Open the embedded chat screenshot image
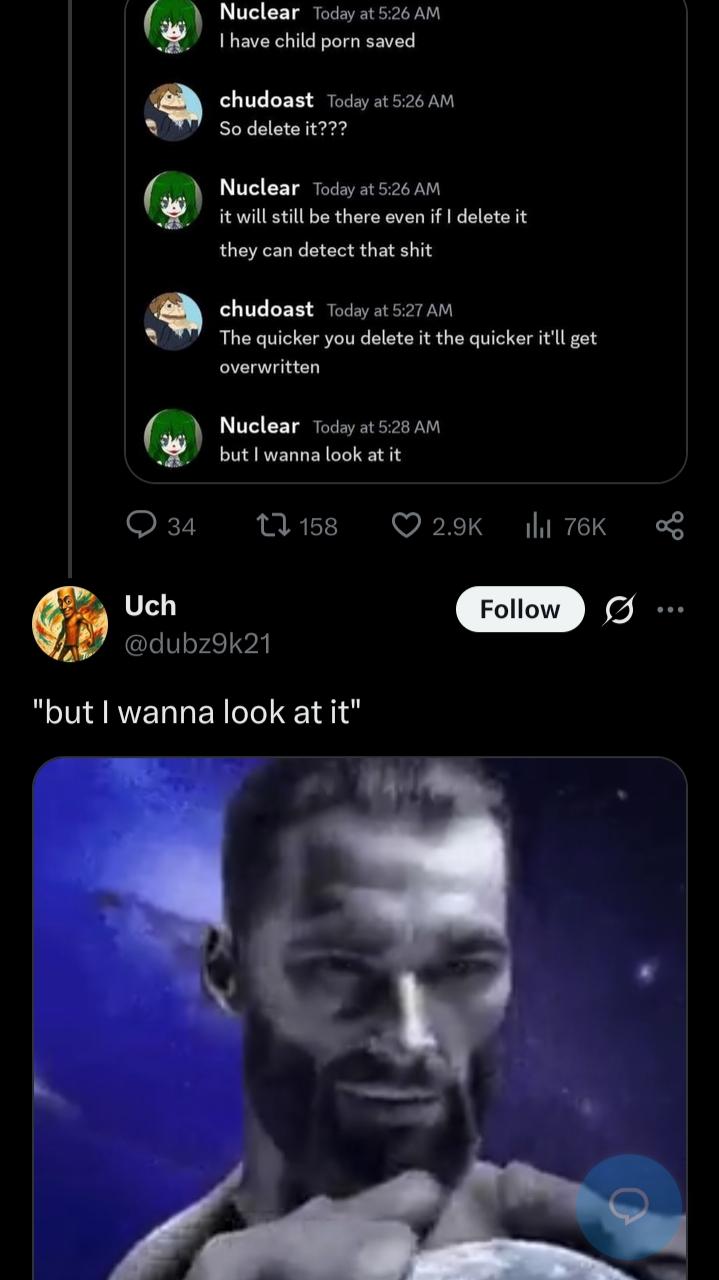Viewport: 719px width, 1280px height. pyautogui.click(x=405, y=240)
